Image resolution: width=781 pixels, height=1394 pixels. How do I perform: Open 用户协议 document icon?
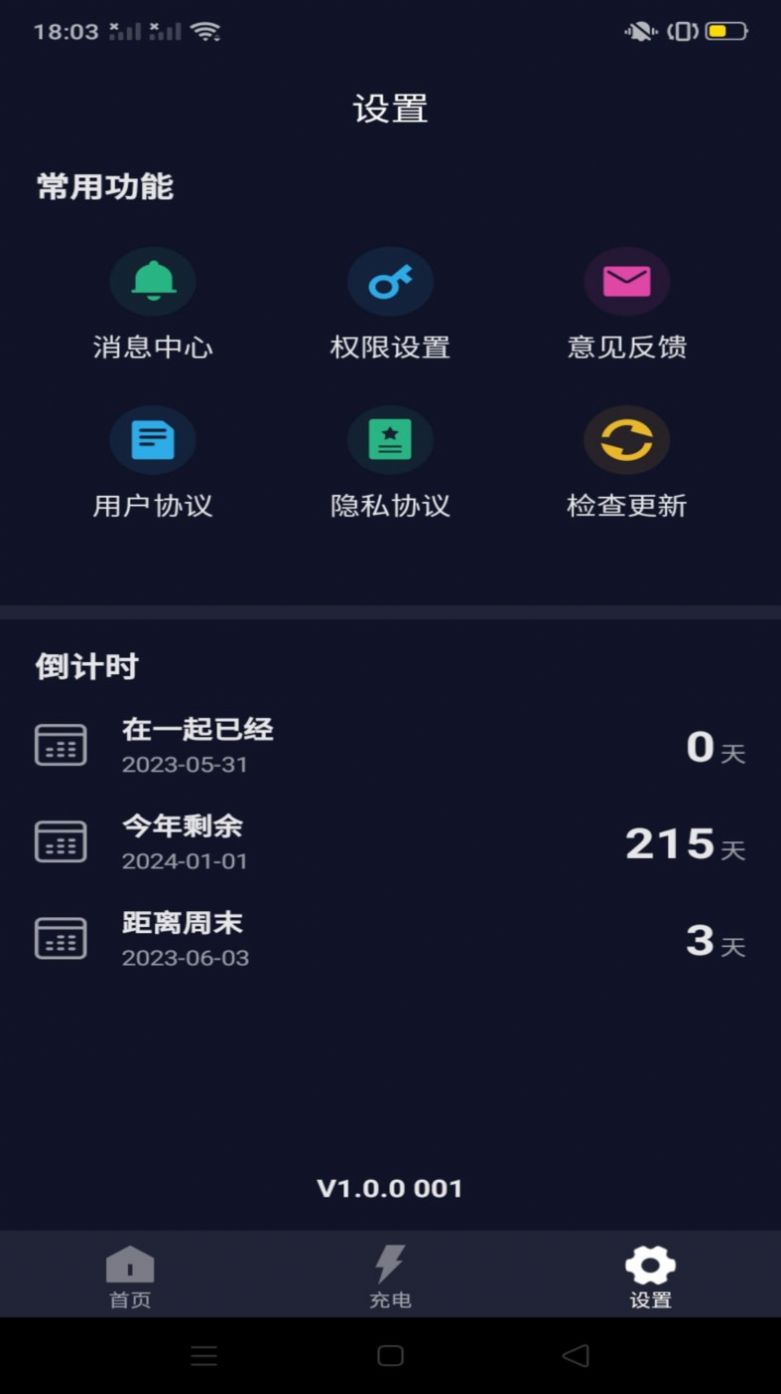[152, 438]
